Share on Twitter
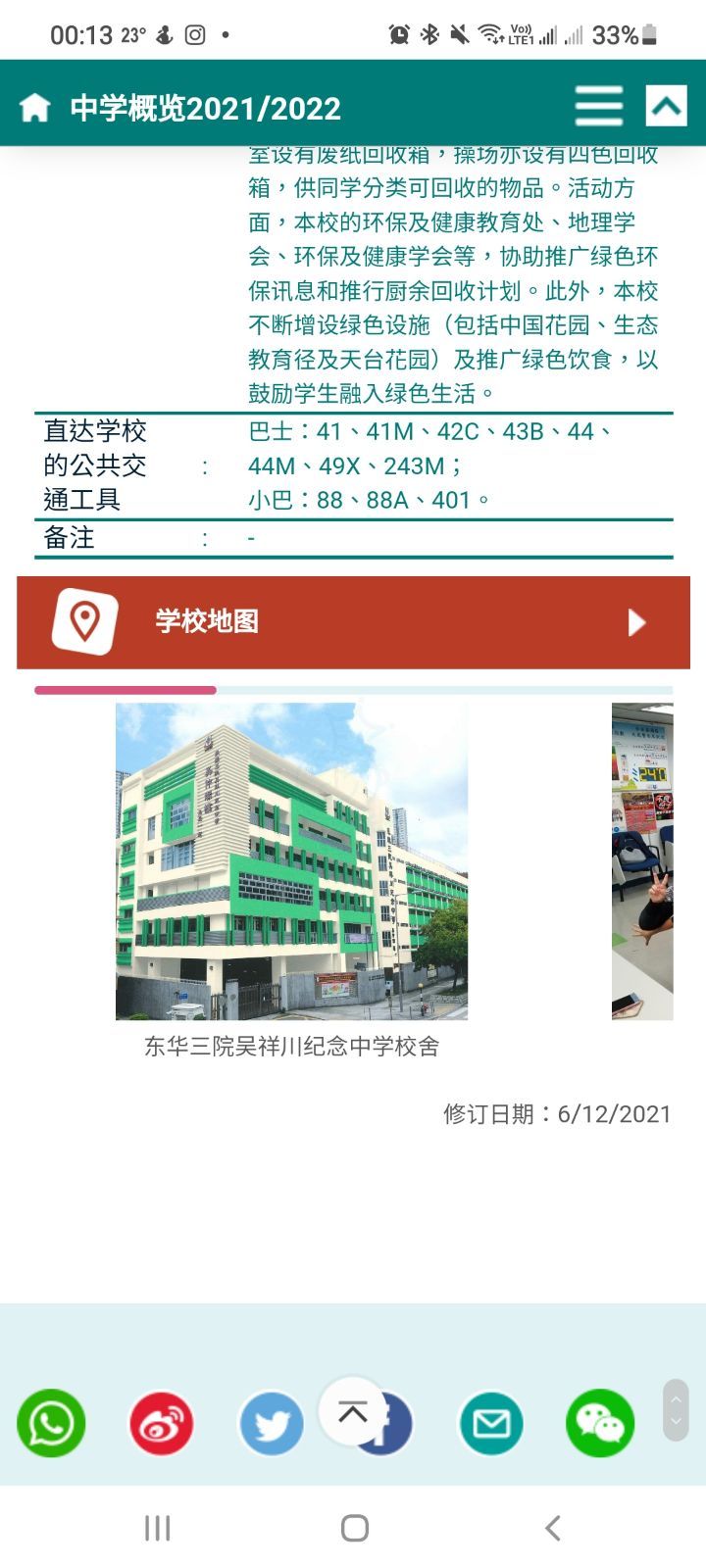This screenshot has width=706, height=1568. point(272,1424)
